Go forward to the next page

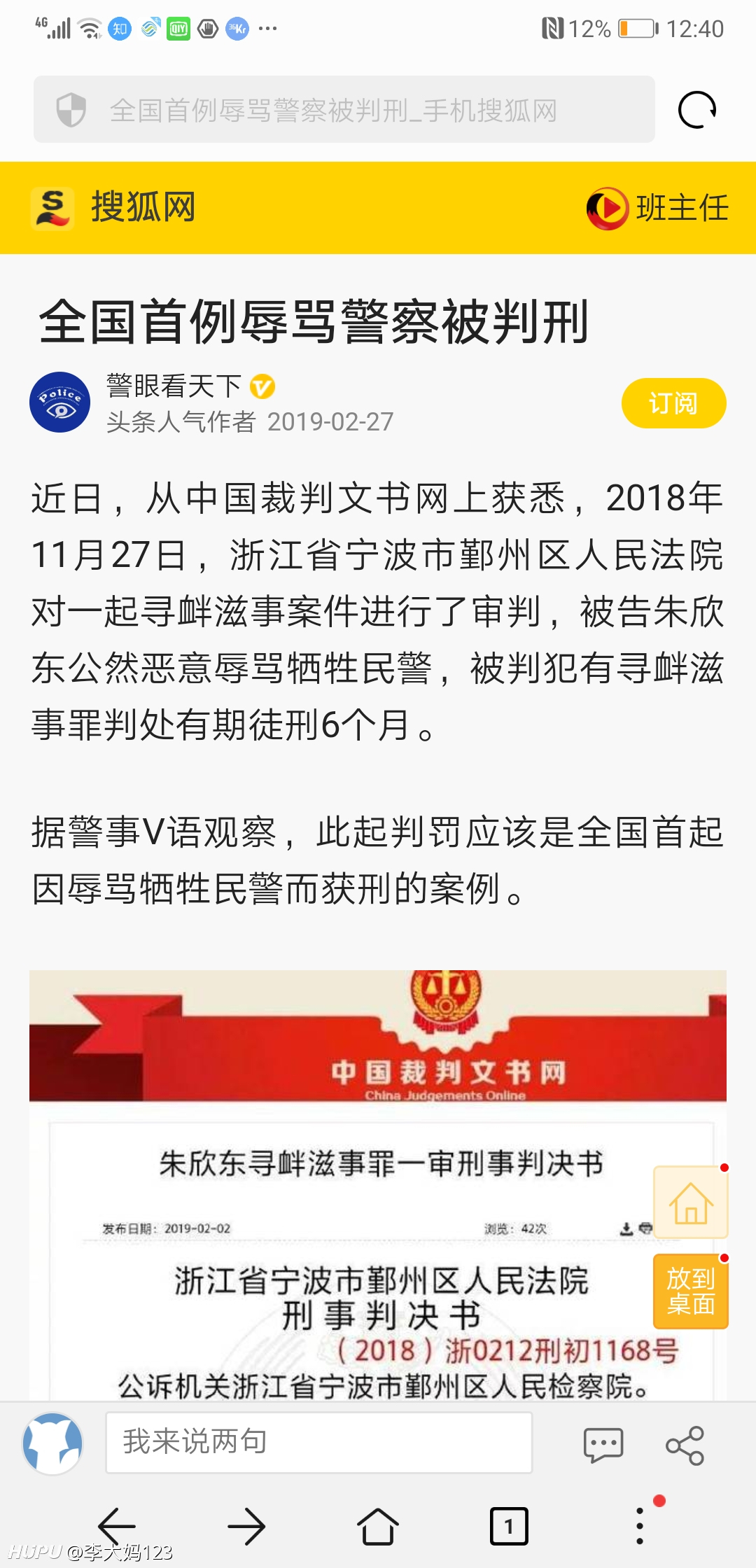coord(247,1526)
